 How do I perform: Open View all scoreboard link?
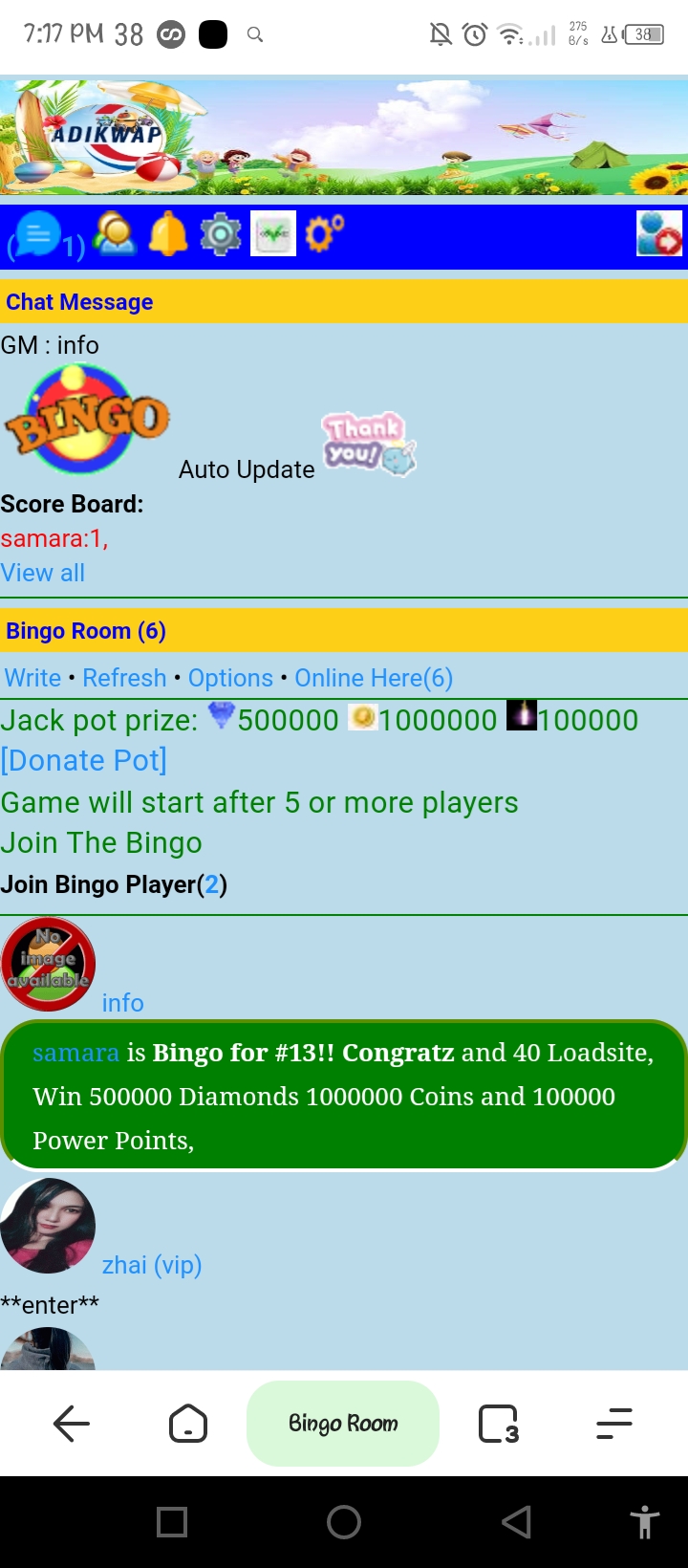coord(43,573)
